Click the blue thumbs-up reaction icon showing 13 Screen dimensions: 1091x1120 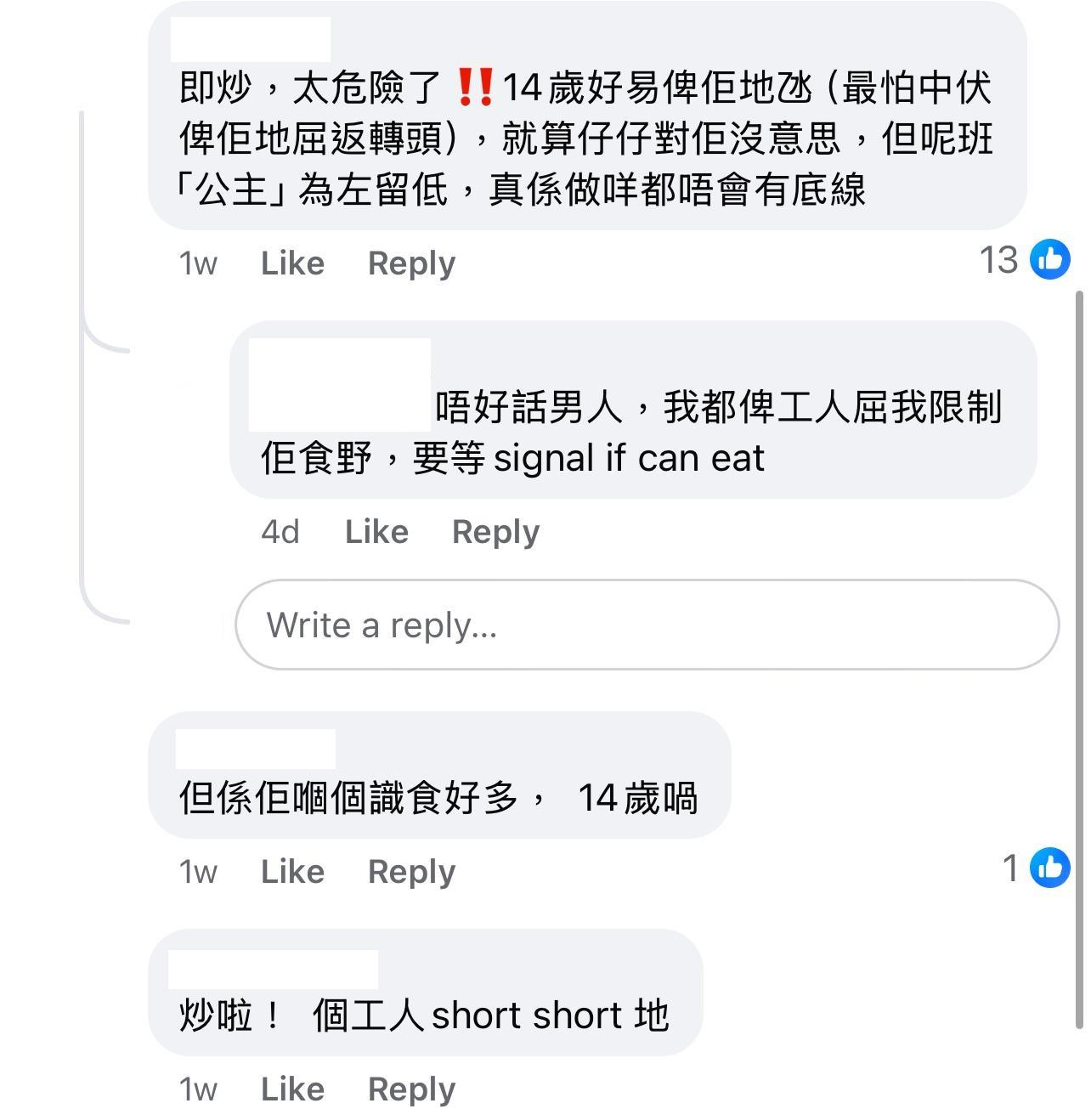[1050, 260]
